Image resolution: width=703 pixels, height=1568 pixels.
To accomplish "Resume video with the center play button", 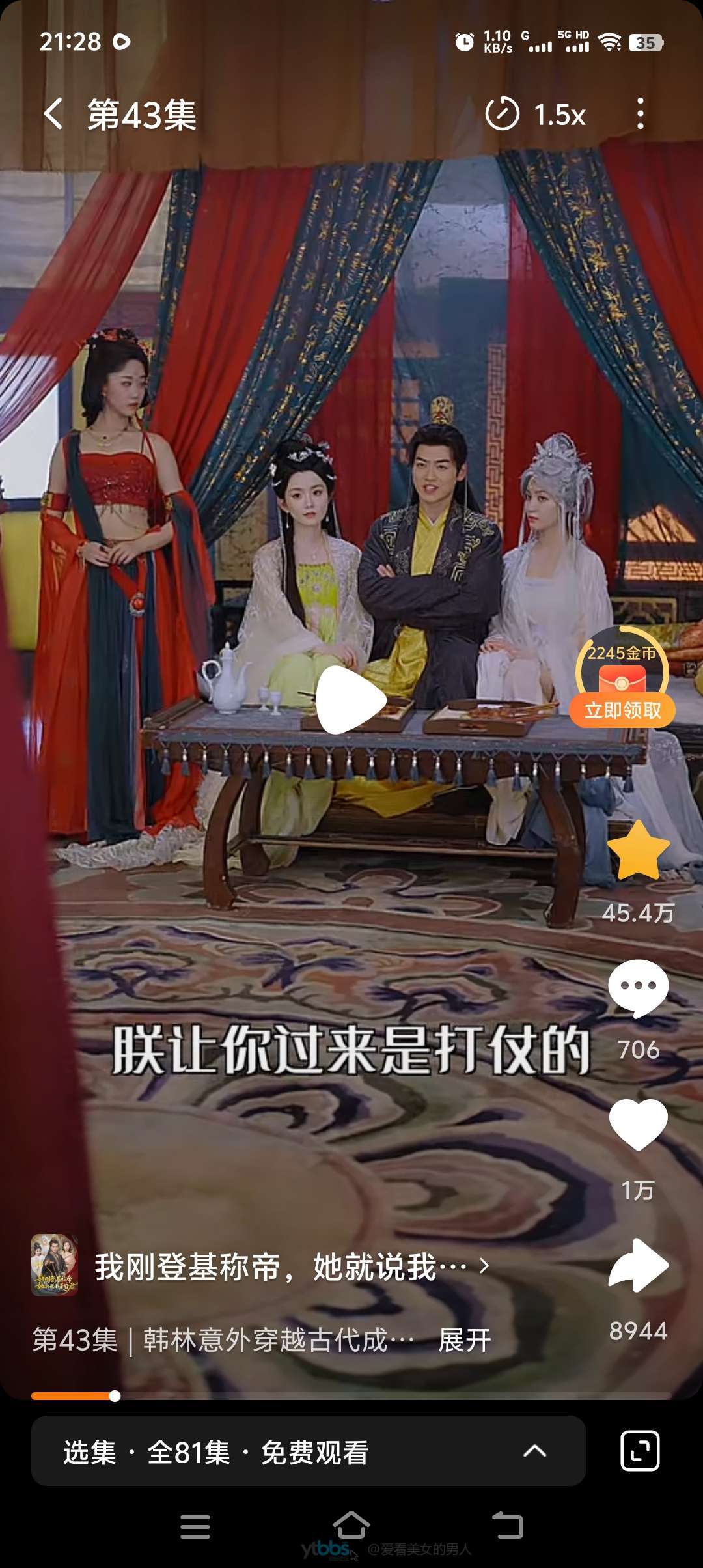I will click(351, 700).
